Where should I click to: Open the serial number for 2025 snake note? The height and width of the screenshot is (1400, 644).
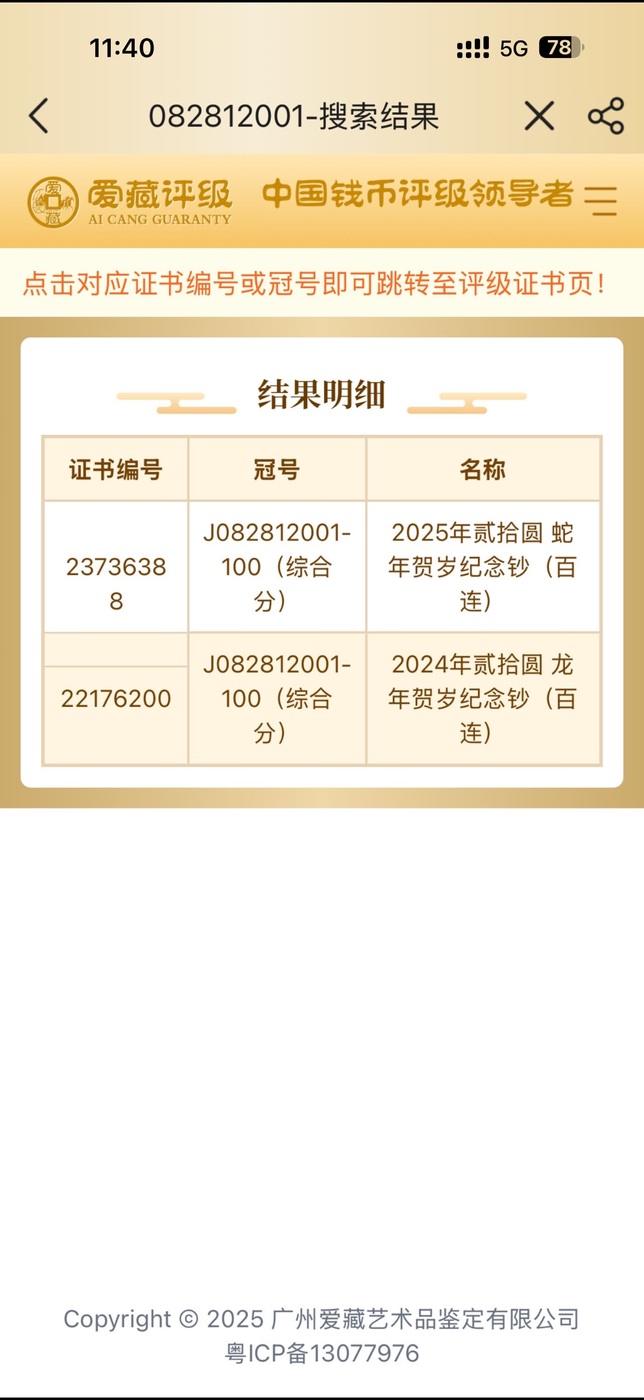(x=277, y=567)
